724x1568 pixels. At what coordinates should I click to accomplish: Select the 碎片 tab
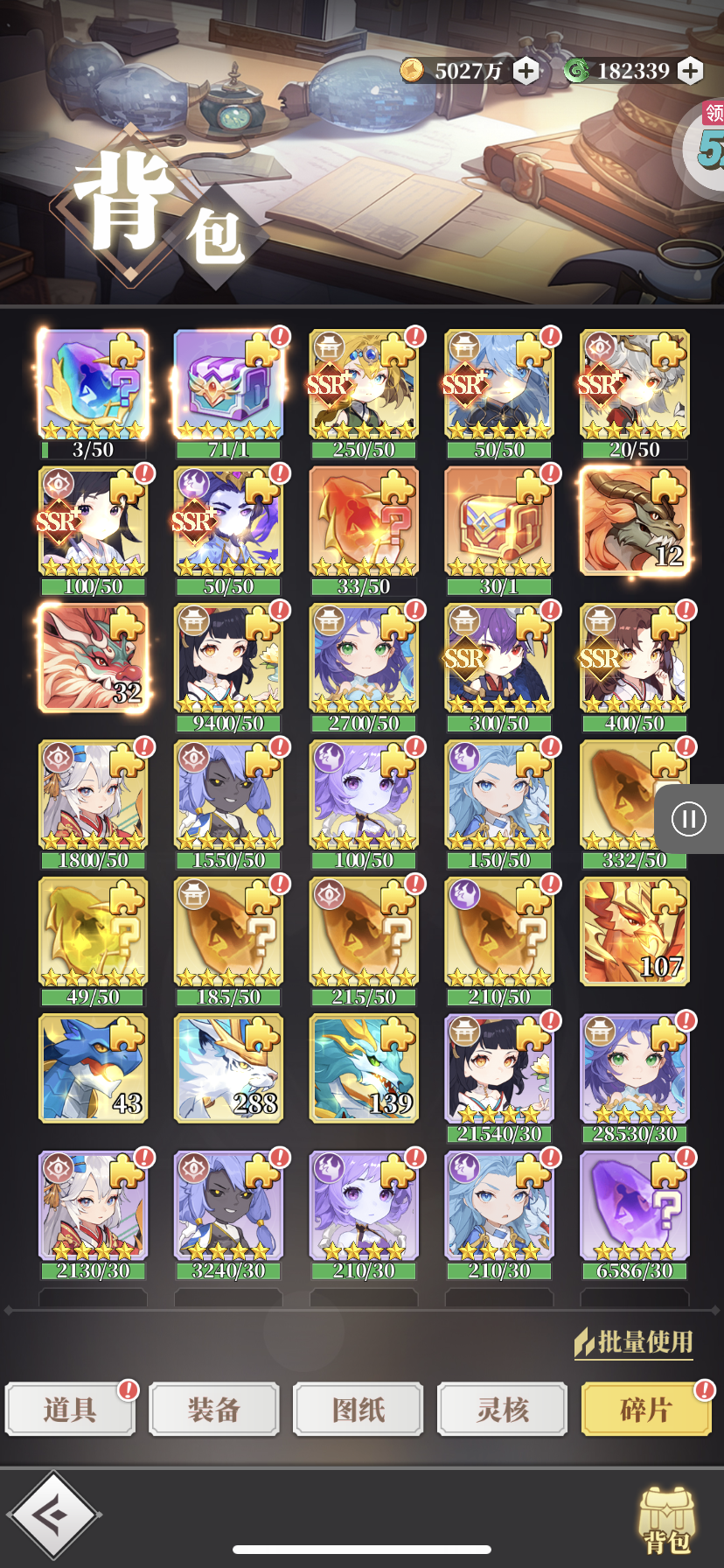tap(646, 1409)
